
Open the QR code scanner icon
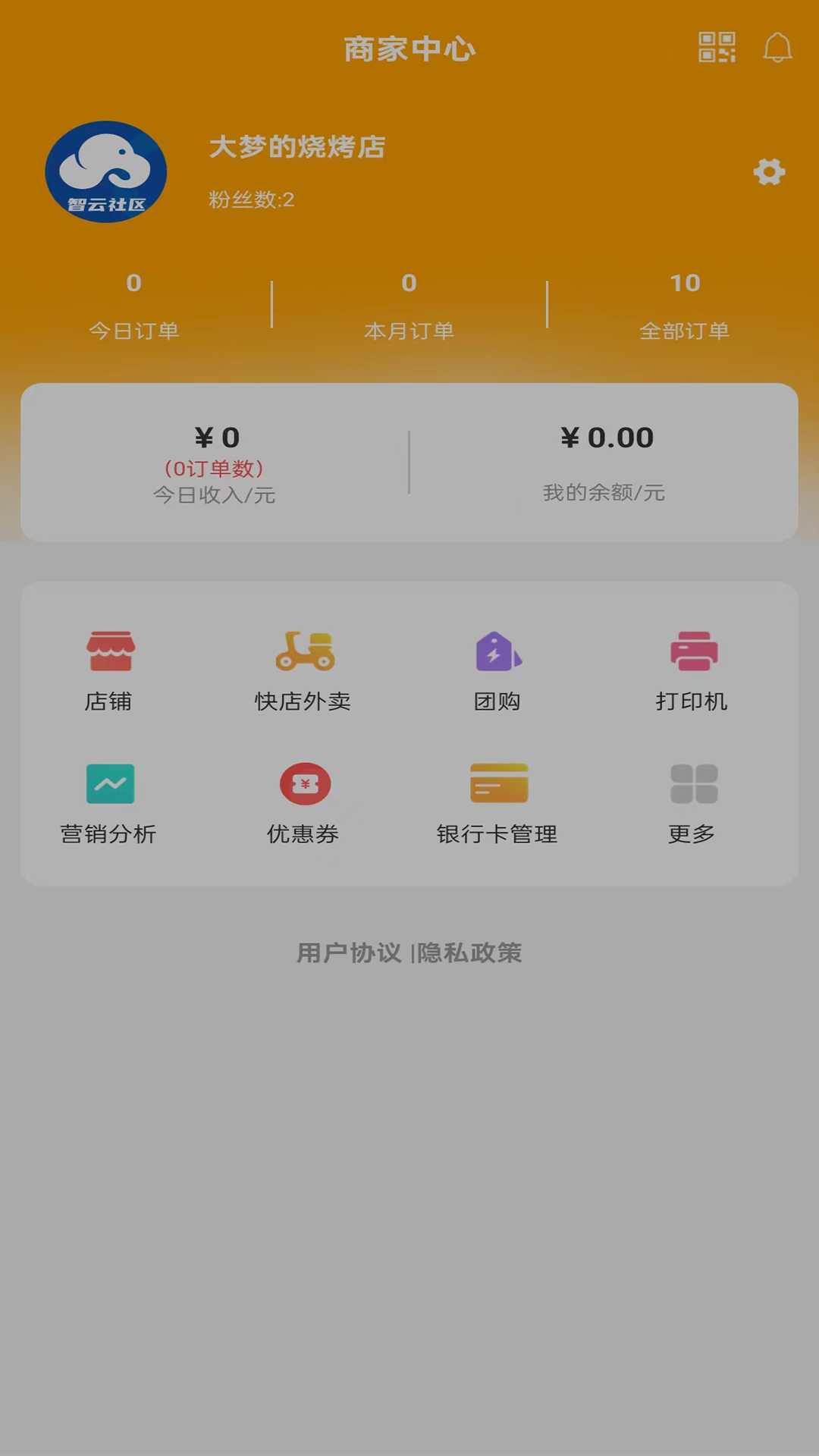(x=717, y=48)
